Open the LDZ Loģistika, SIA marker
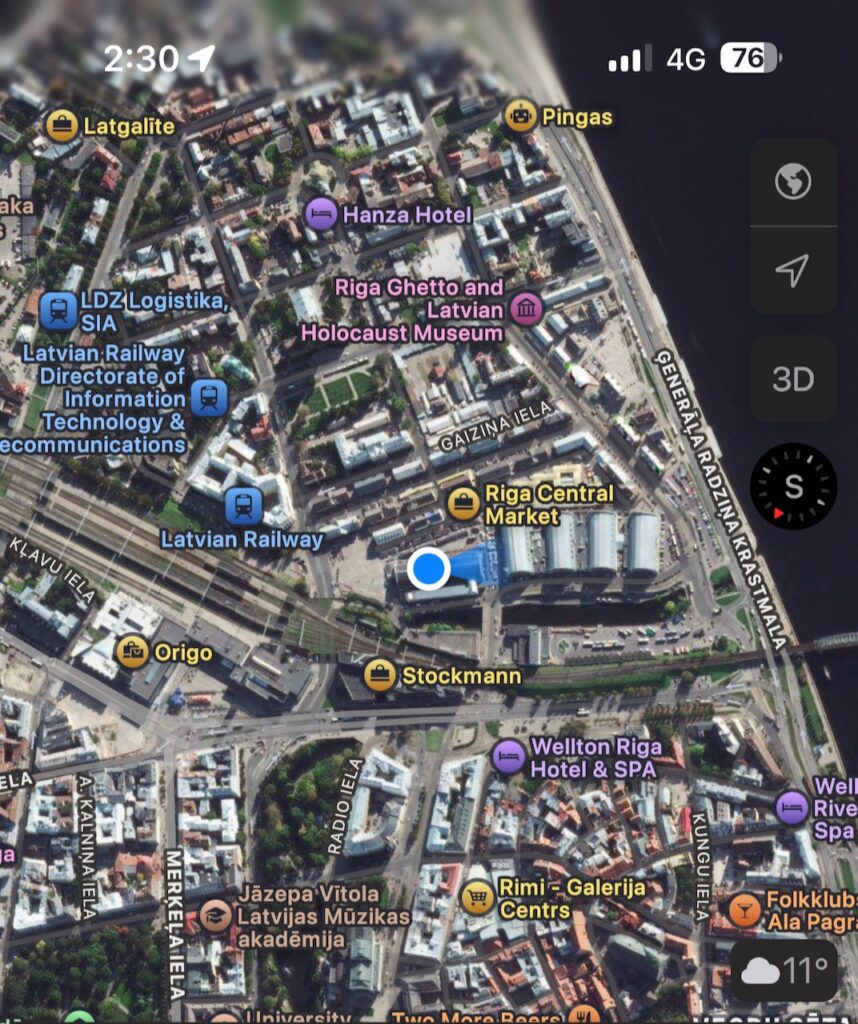 tap(58, 310)
